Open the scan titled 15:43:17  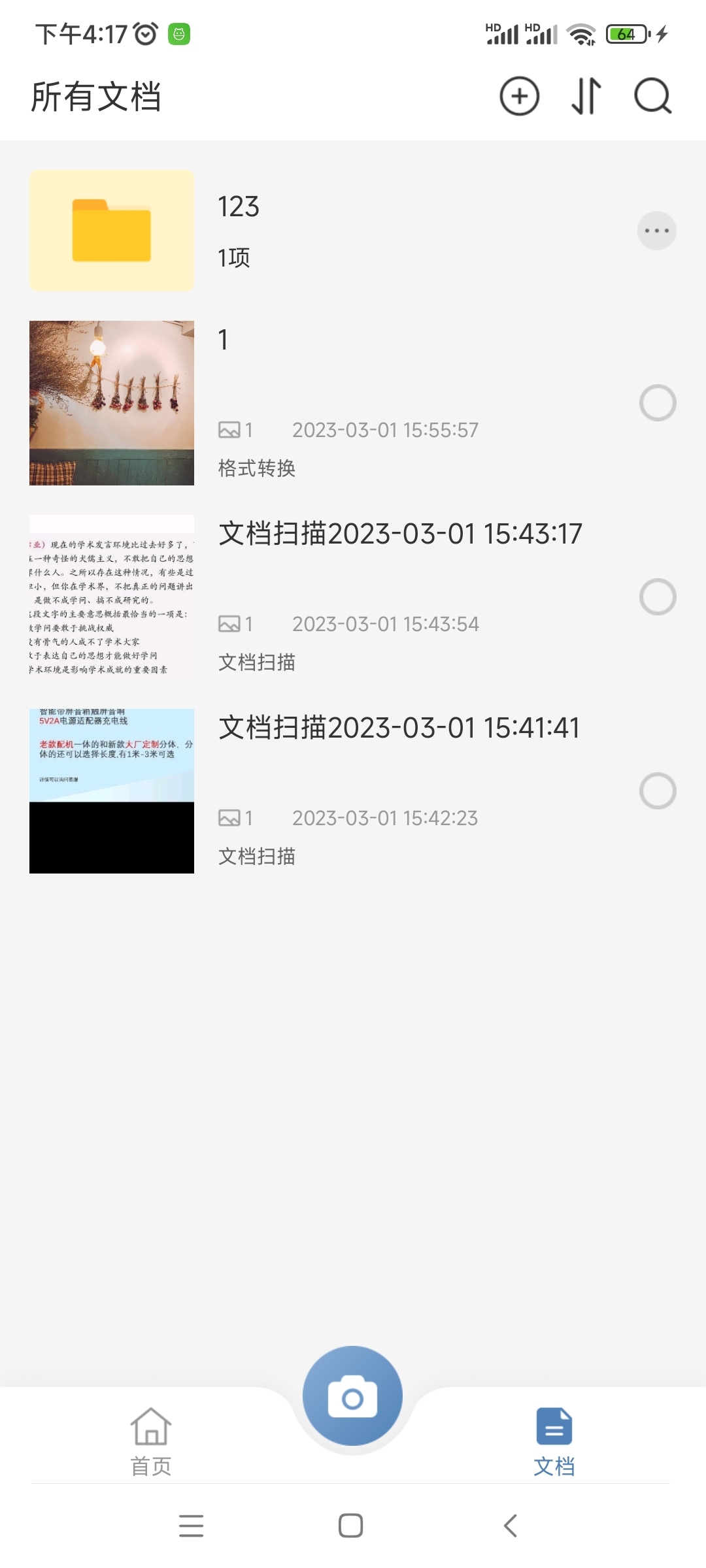click(112, 596)
